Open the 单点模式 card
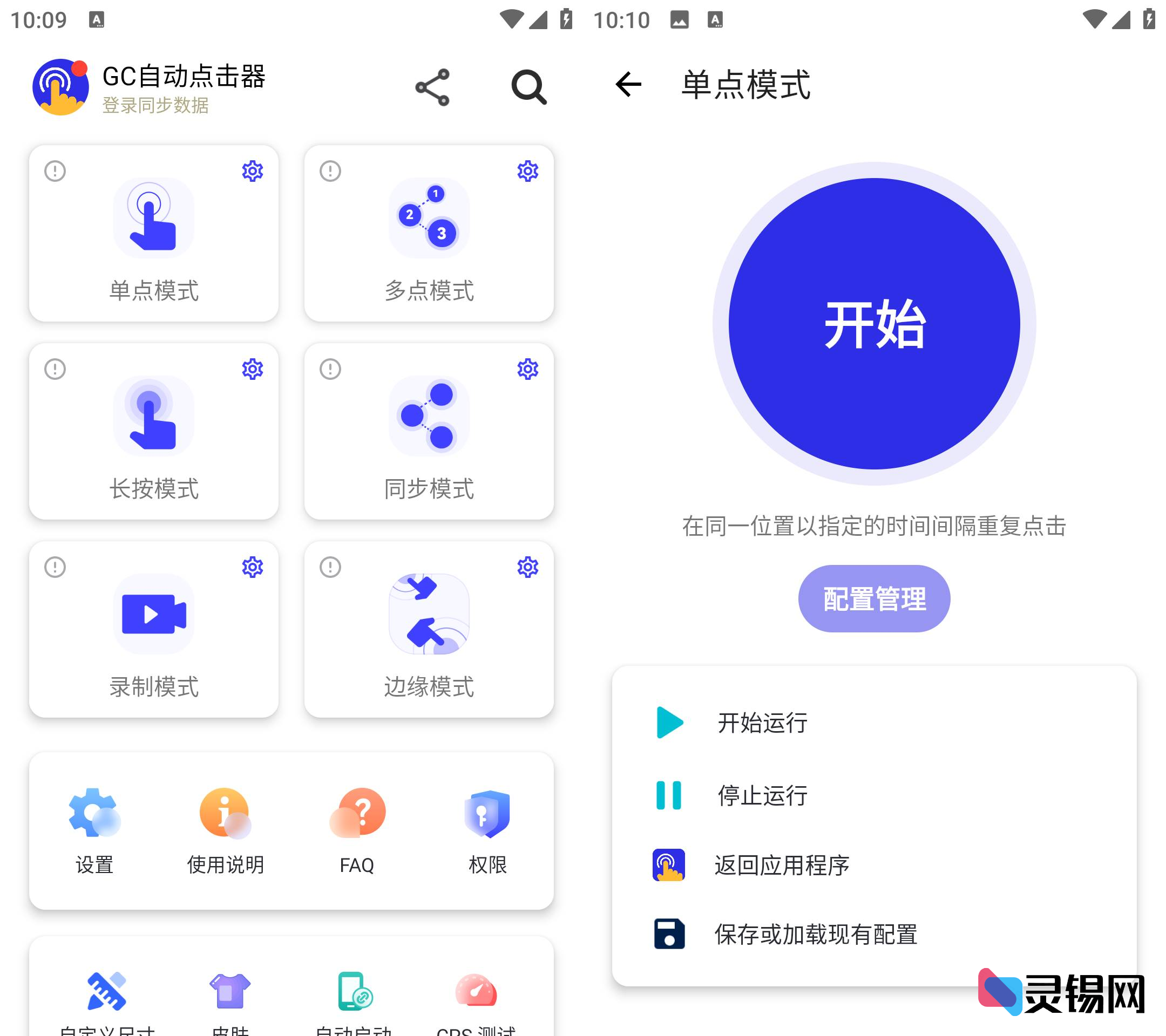The height and width of the screenshot is (1036, 1166). coord(153,234)
